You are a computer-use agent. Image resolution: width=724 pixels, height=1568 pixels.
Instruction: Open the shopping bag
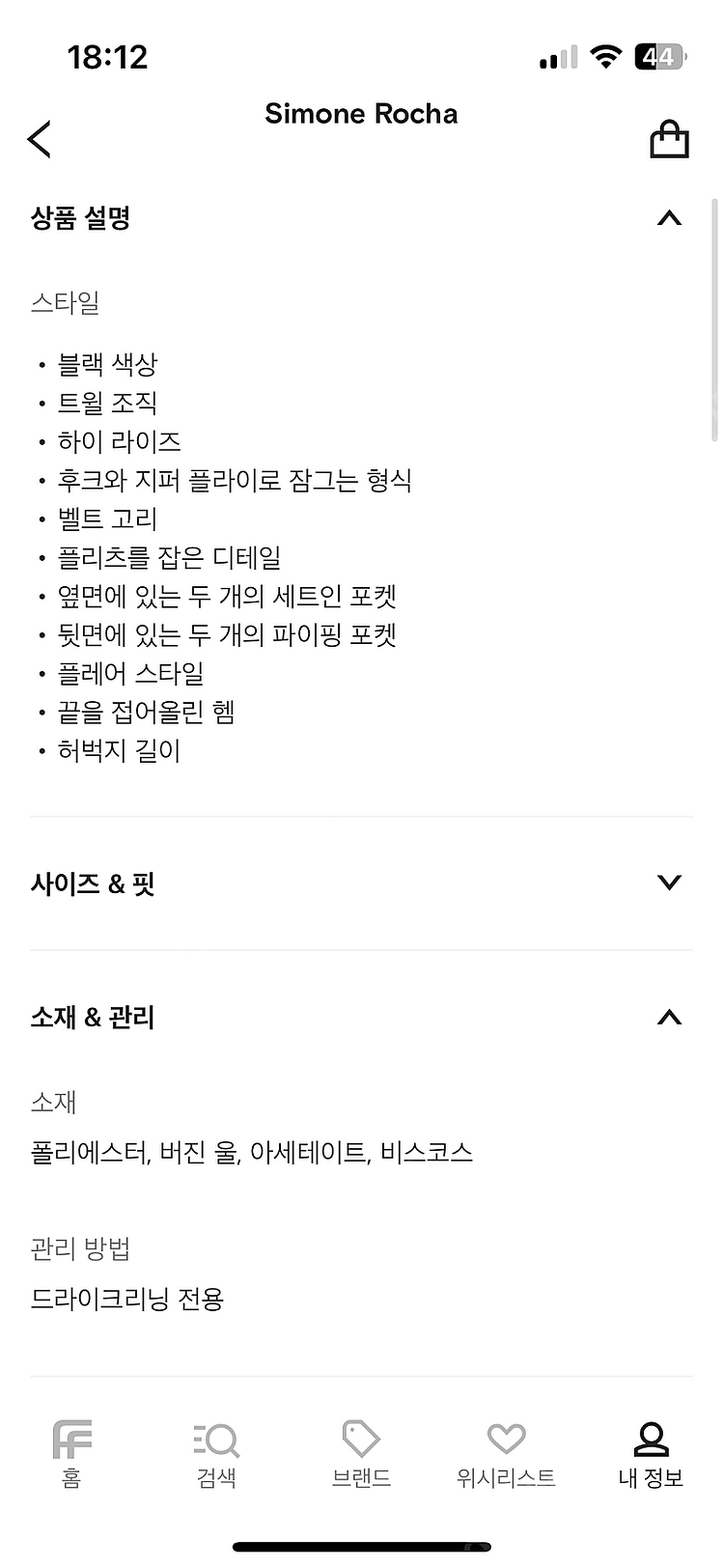(x=669, y=140)
